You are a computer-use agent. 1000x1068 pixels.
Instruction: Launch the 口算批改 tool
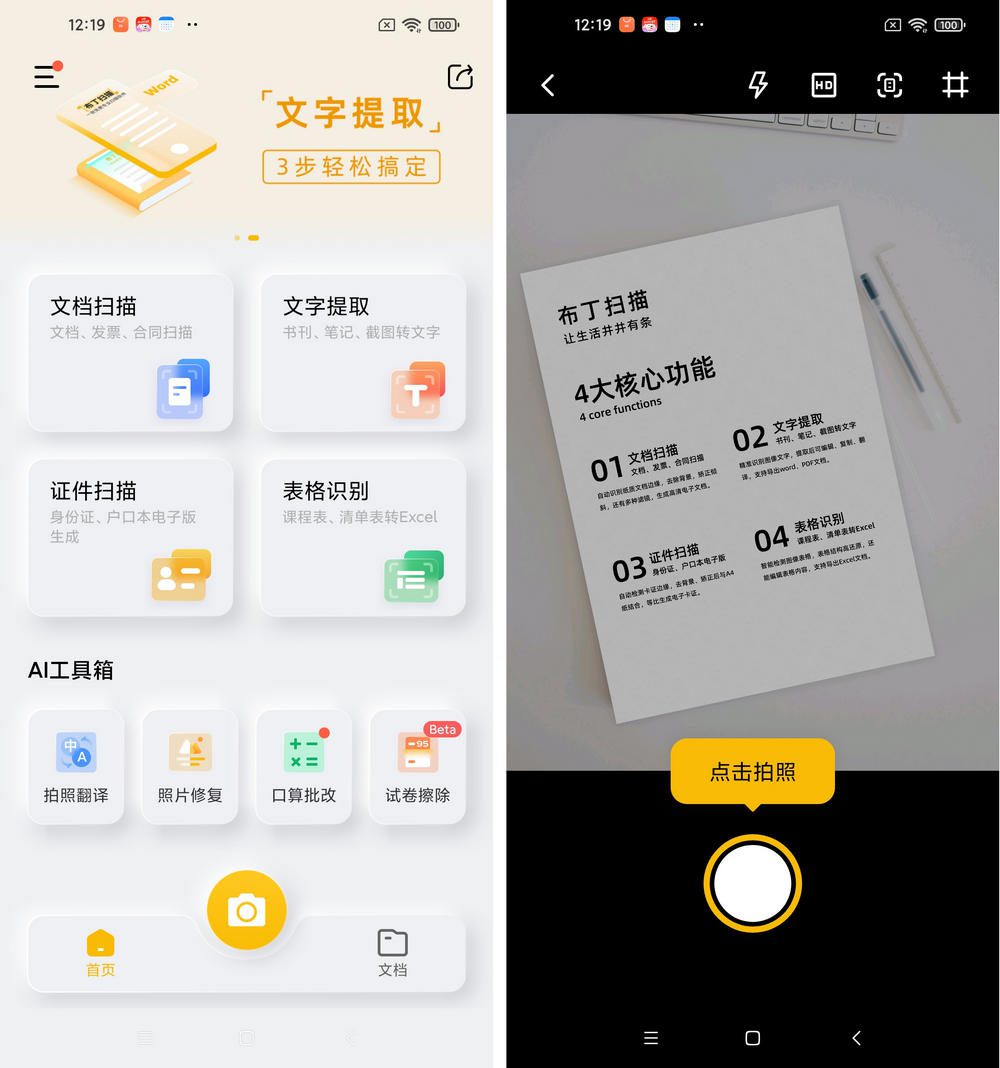(x=304, y=767)
